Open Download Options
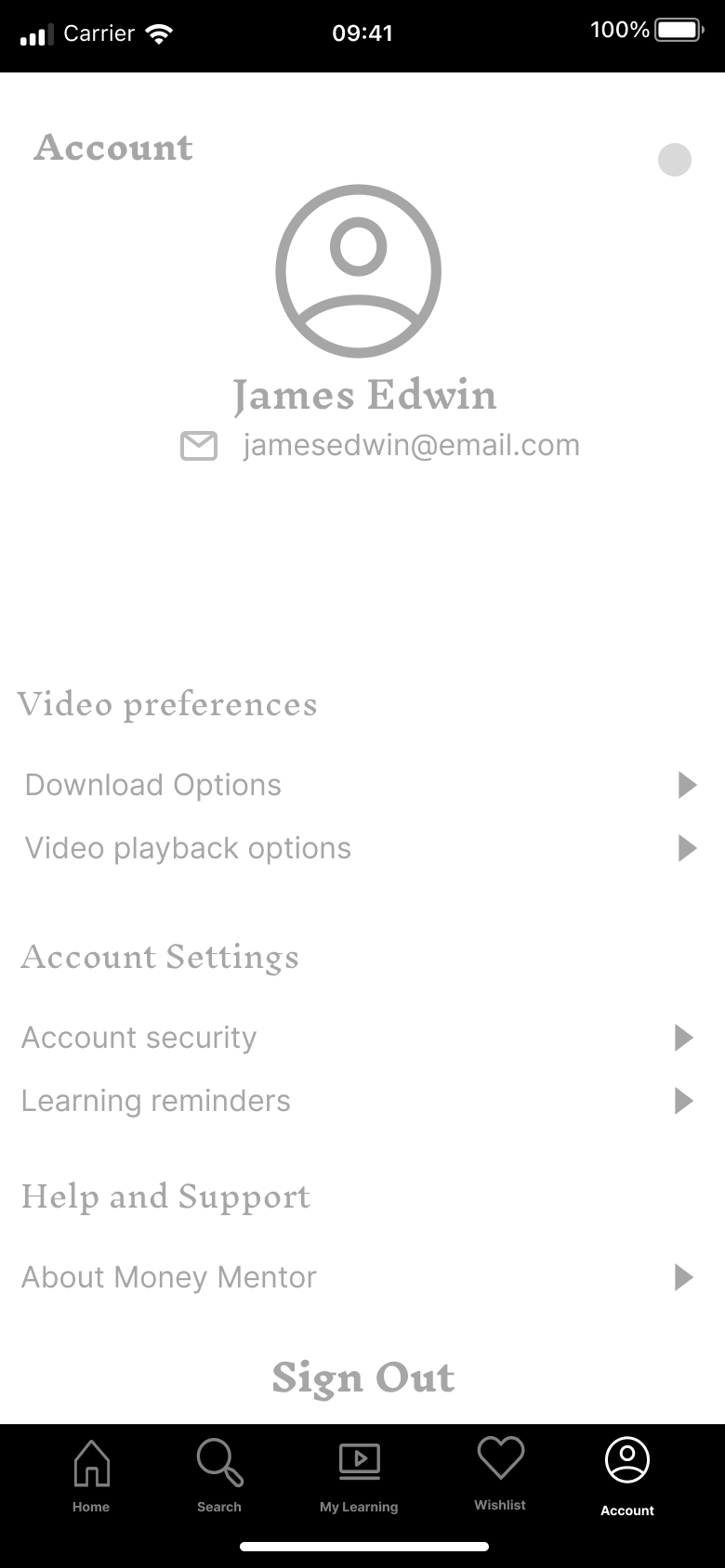The height and width of the screenshot is (1568, 725). pyautogui.click(x=362, y=785)
